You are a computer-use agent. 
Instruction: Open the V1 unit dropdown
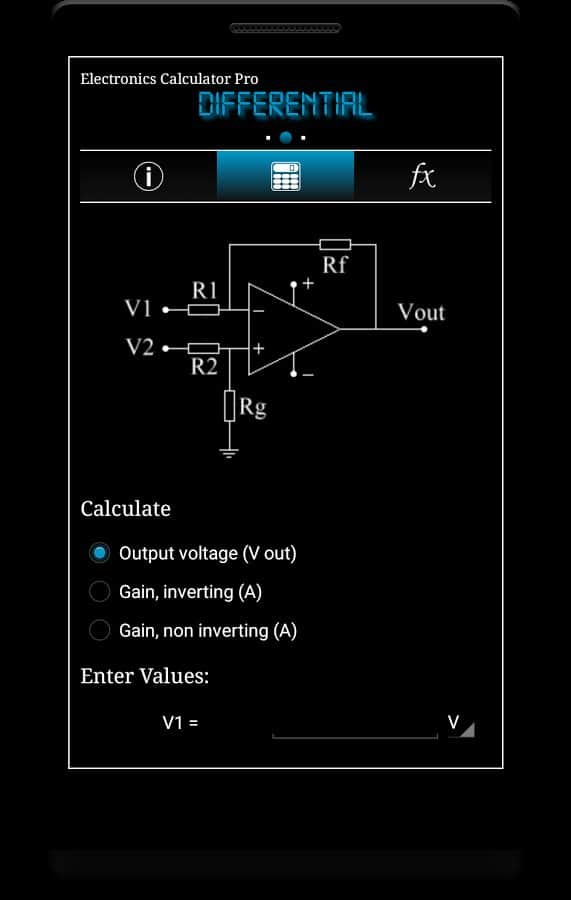(461, 724)
